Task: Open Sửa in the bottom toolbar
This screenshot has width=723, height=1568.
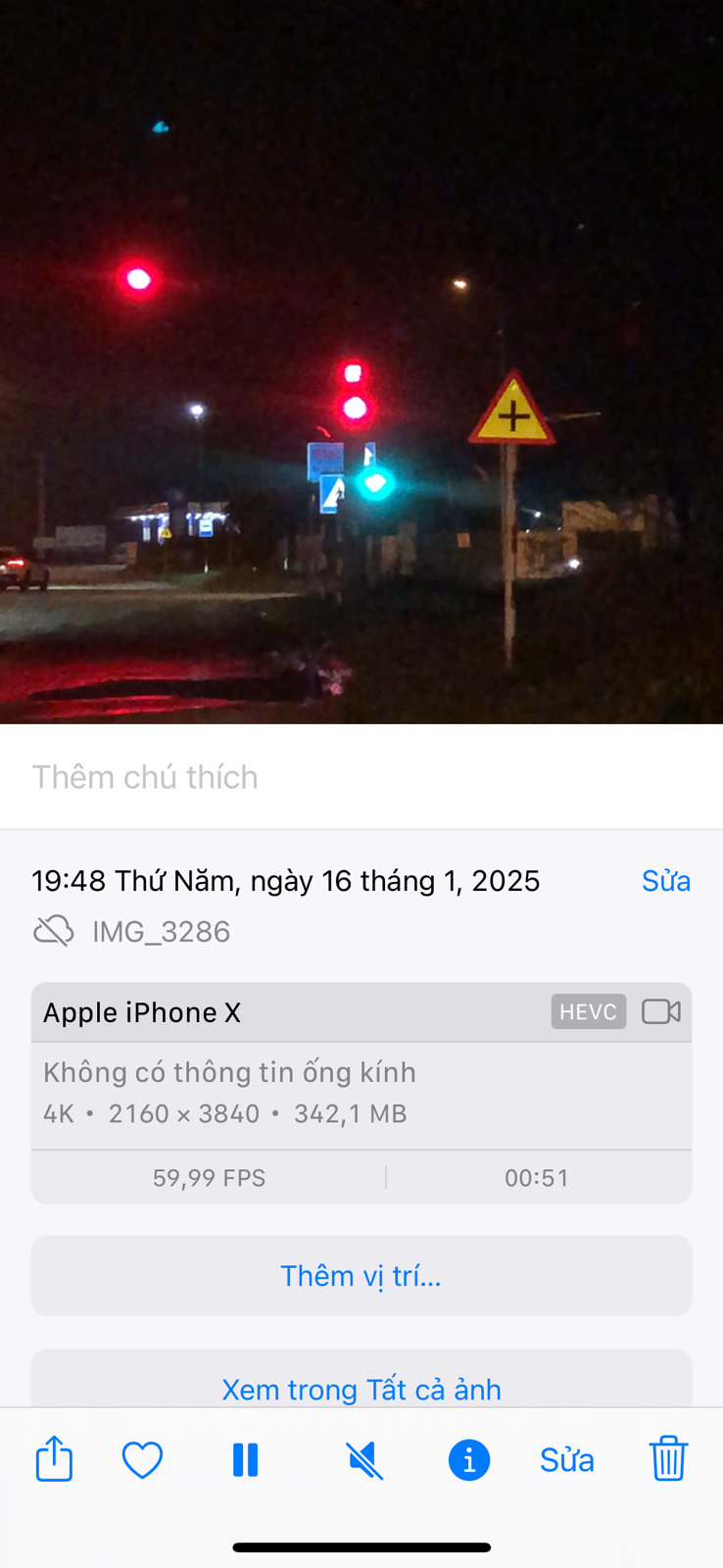Action: (567, 1459)
